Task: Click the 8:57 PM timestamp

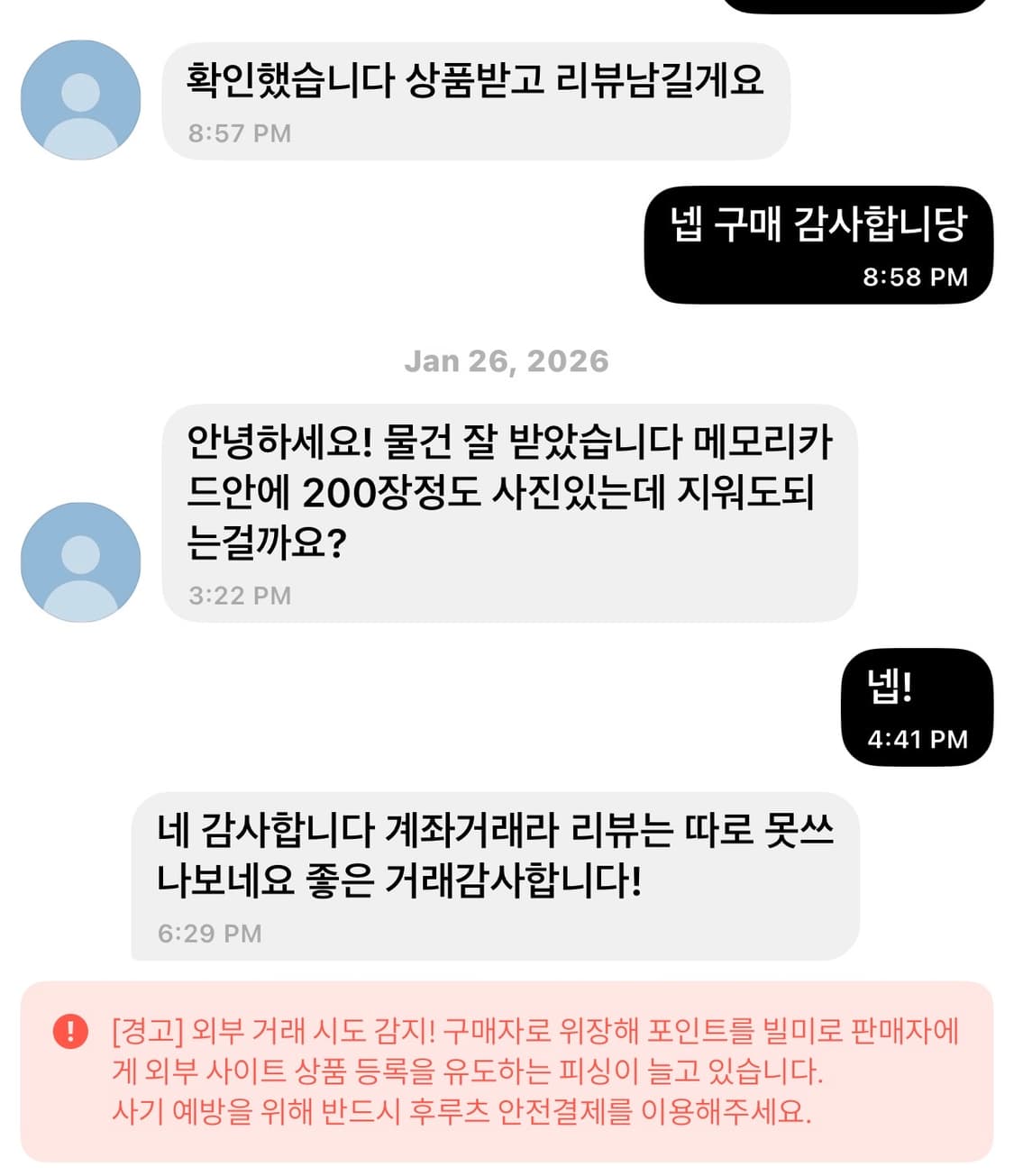Action: 239,134
